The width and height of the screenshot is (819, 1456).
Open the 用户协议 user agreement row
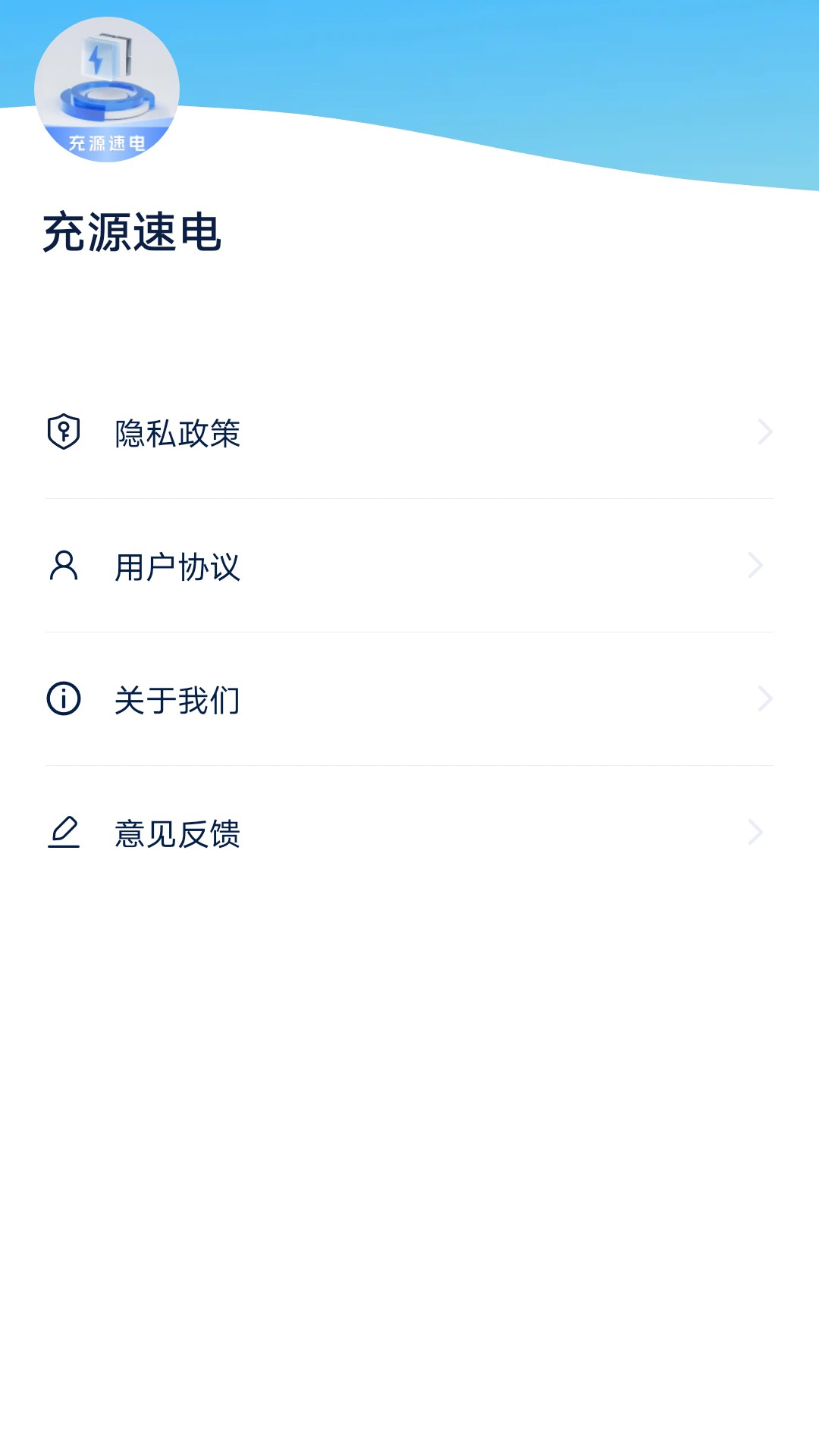409,566
